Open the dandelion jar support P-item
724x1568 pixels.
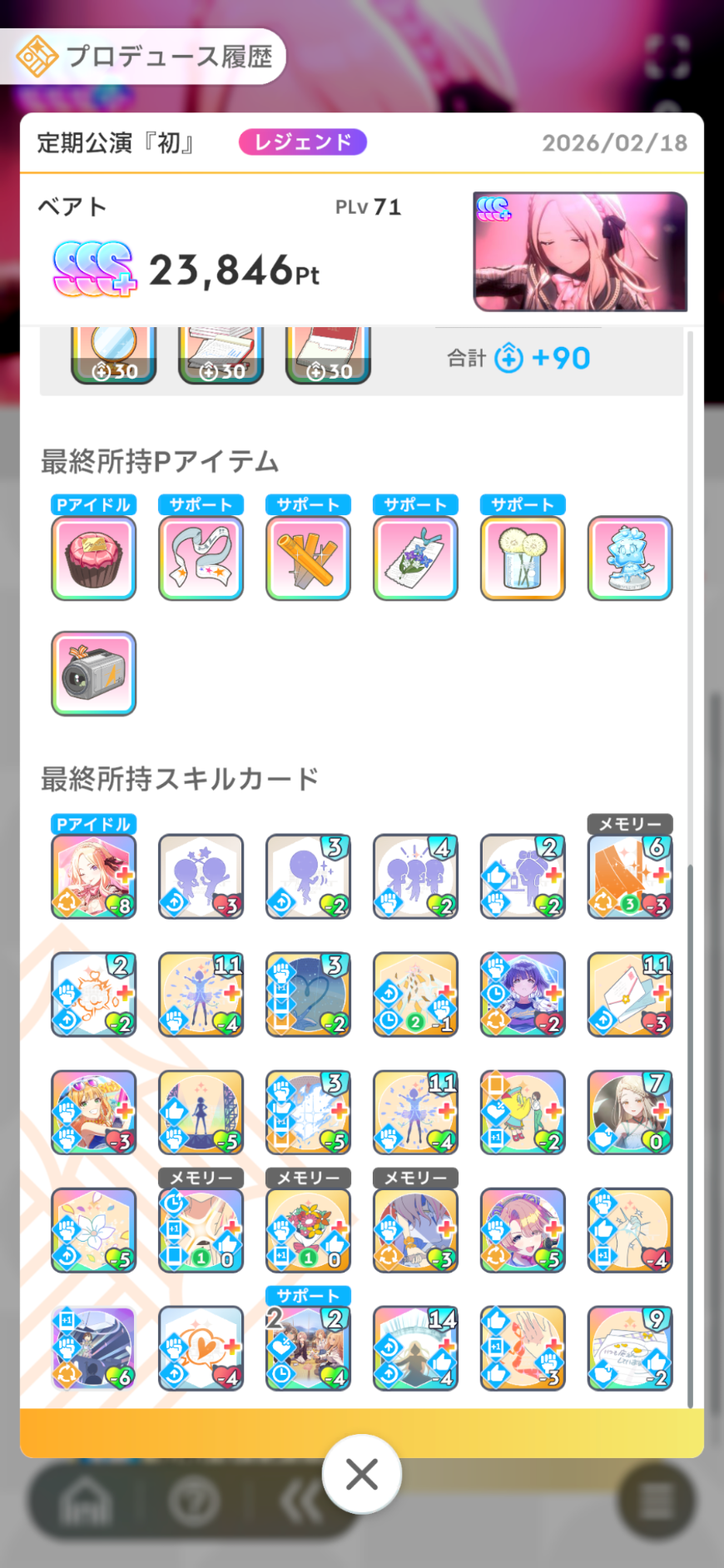click(x=523, y=558)
